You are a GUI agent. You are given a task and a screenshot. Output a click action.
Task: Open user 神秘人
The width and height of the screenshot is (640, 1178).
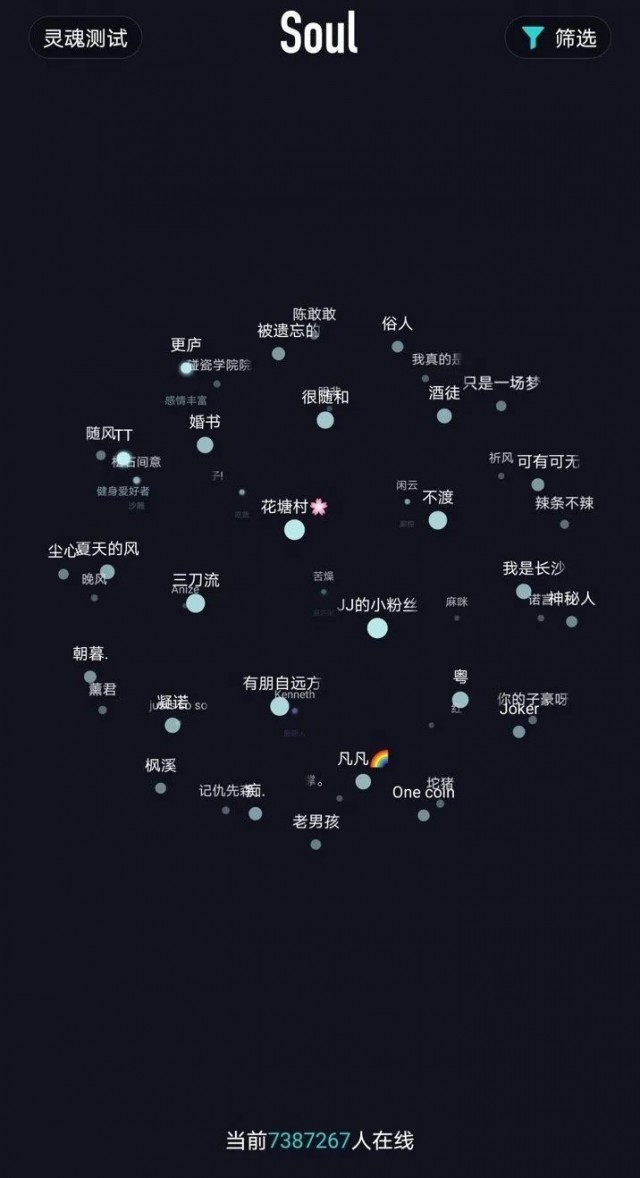coord(571,621)
